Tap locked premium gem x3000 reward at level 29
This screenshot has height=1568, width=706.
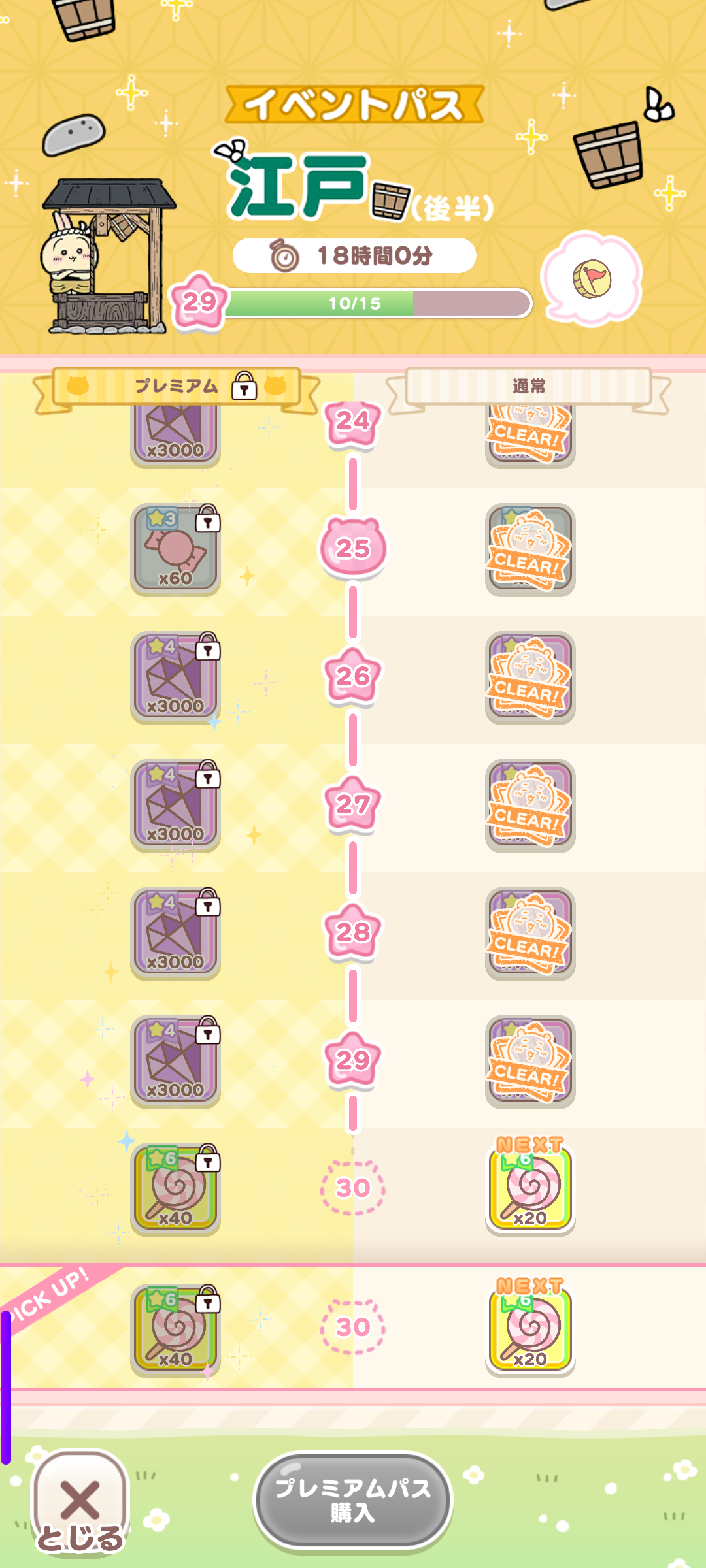point(175,1061)
